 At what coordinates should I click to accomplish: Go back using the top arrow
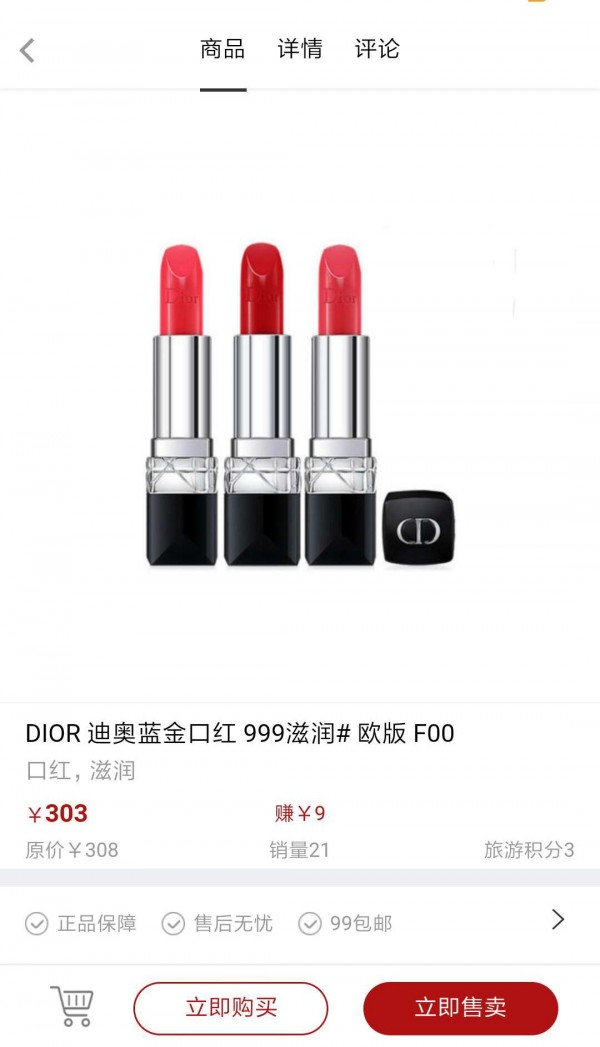click(x=27, y=50)
